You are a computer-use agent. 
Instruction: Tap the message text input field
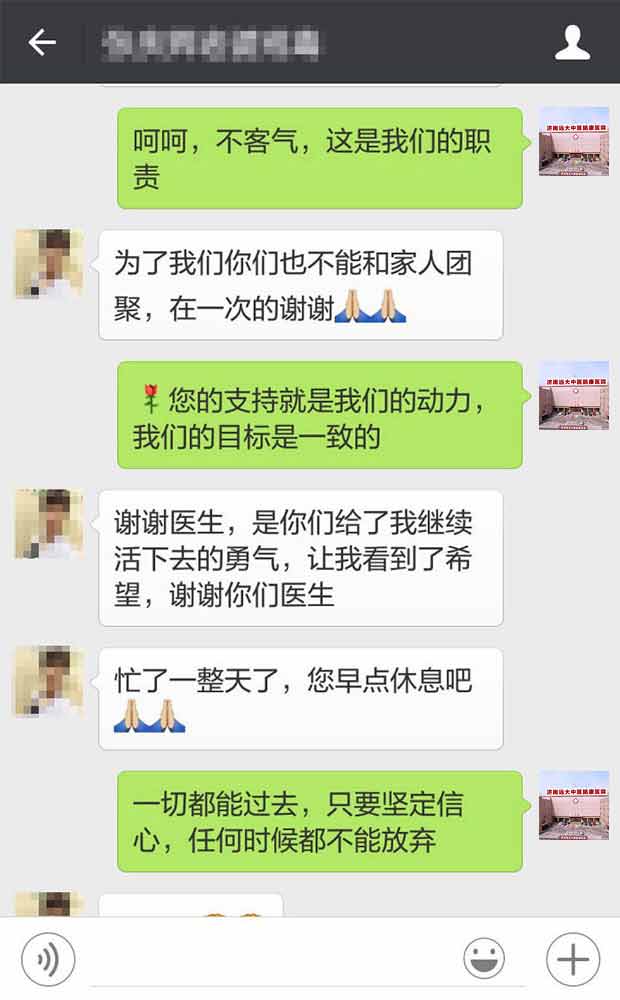click(270, 960)
